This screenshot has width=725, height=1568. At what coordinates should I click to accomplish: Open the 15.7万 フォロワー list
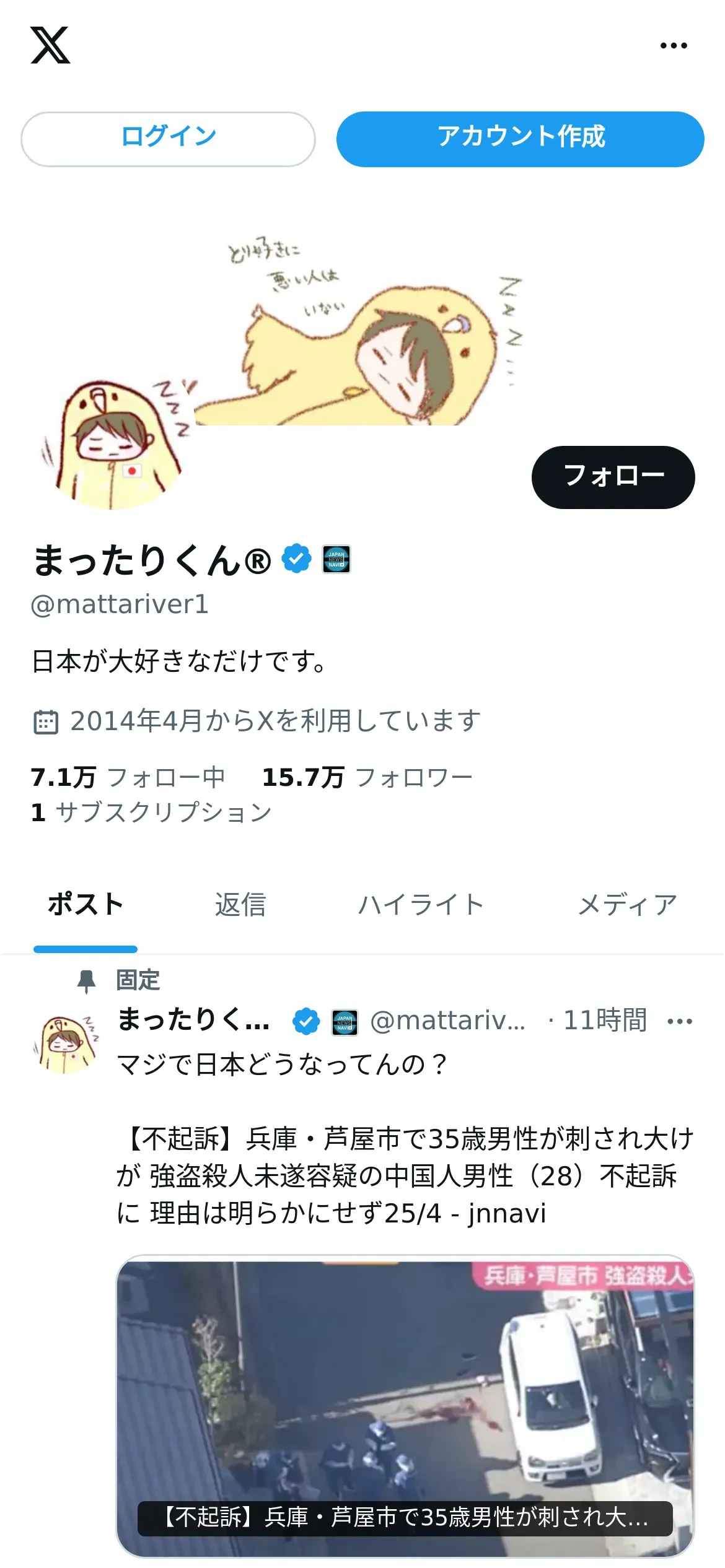click(367, 777)
